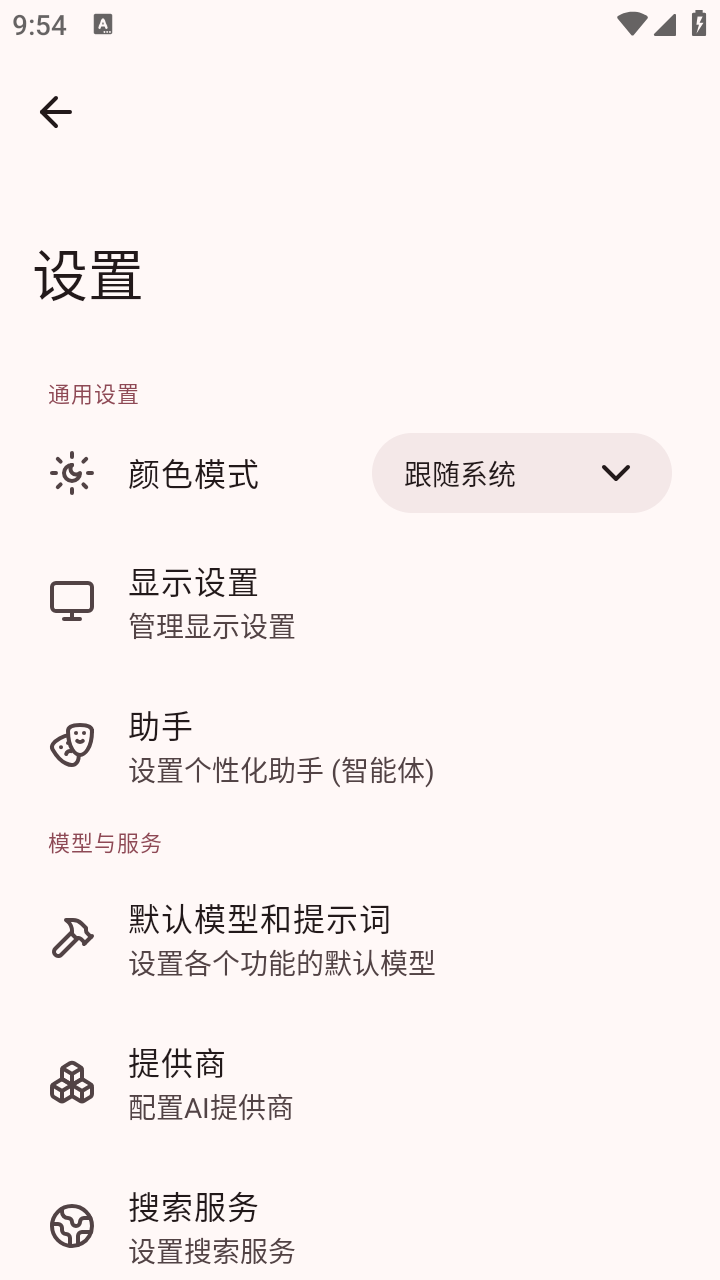The width and height of the screenshot is (720, 1280).
Task: Click the 模型与服务 section label
Action: point(104,843)
